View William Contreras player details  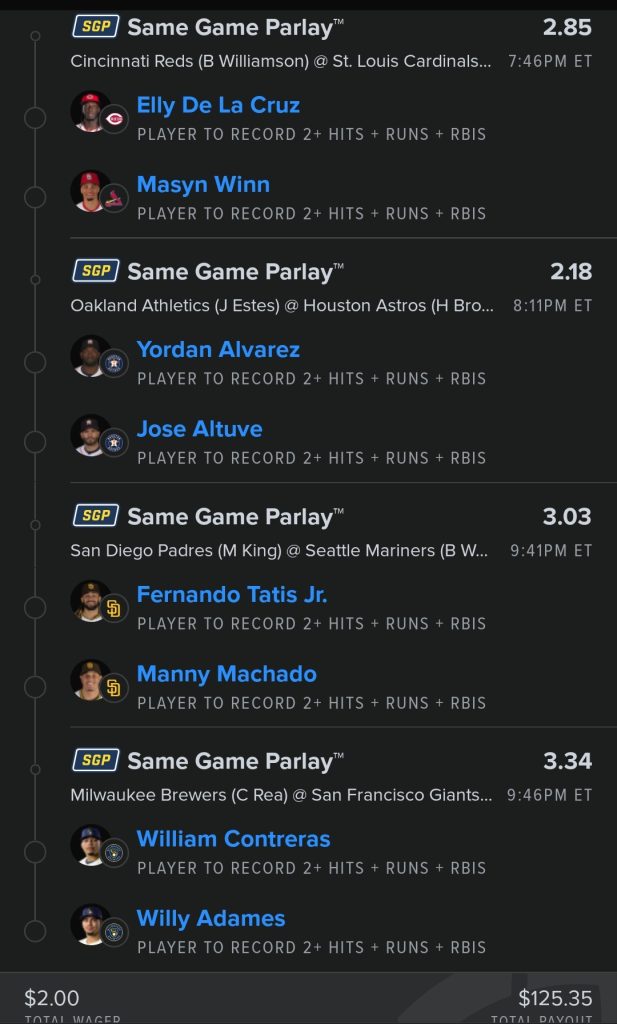[233, 839]
